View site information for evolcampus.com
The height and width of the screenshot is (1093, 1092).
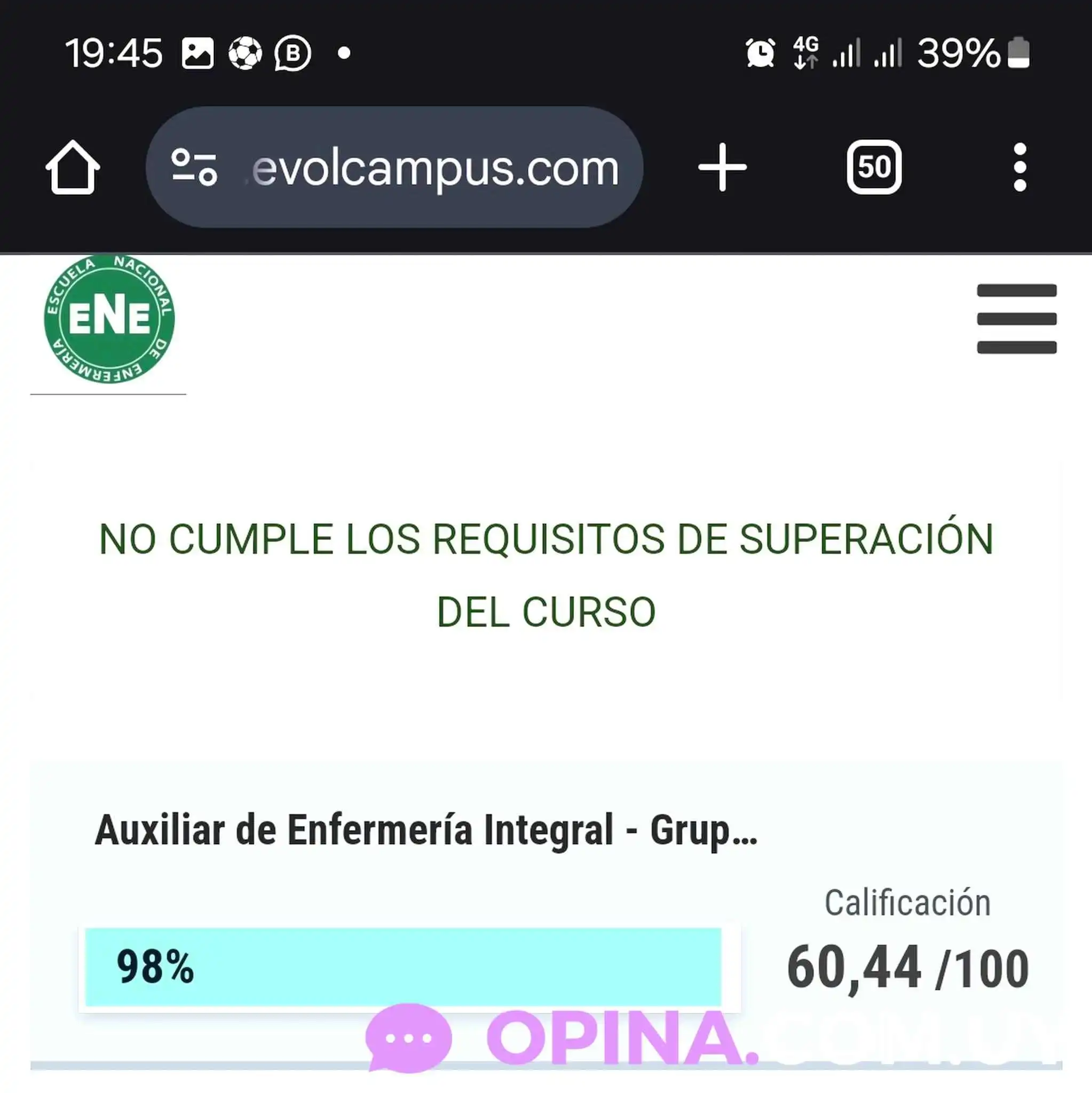(x=194, y=168)
